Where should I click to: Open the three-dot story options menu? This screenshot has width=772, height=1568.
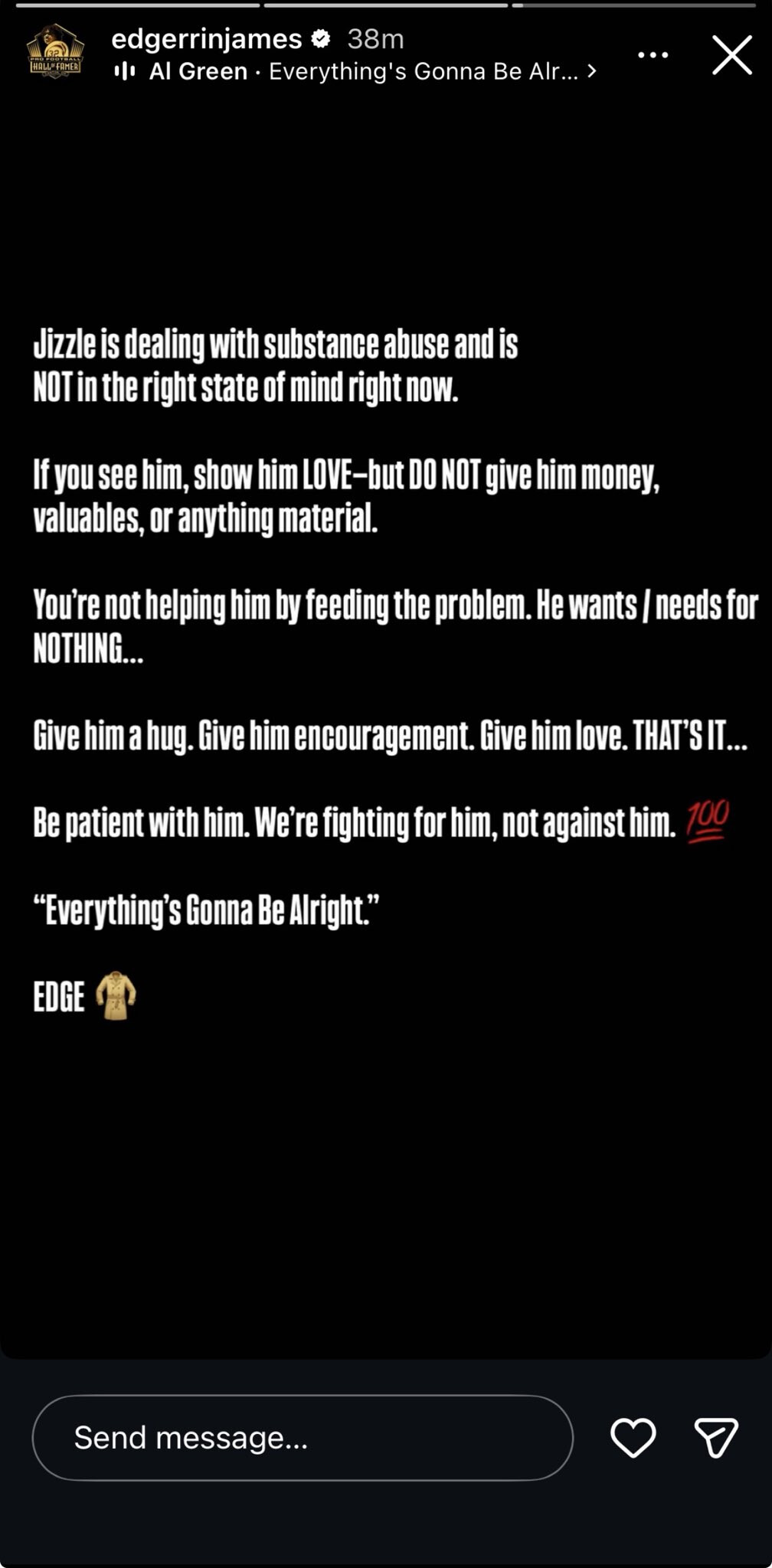(653, 55)
